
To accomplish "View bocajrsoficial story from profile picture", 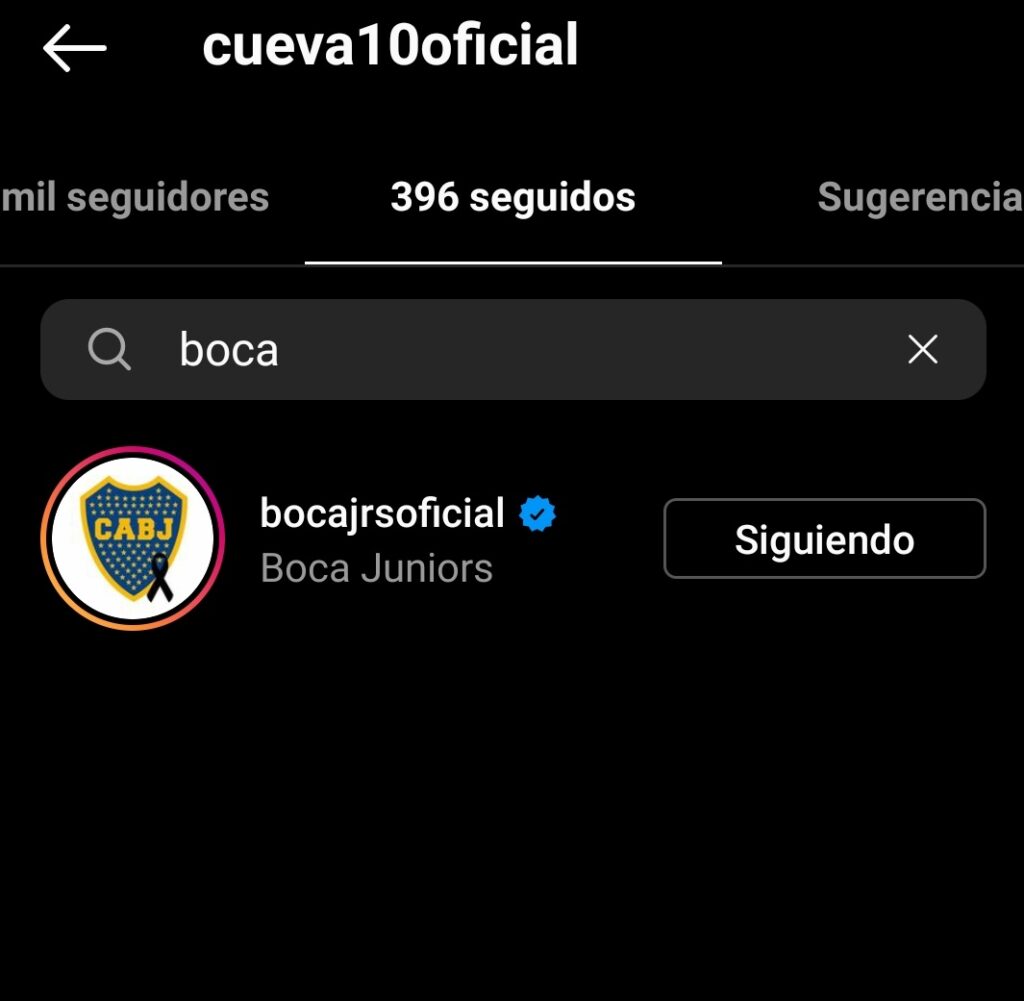I will click(x=132, y=539).
